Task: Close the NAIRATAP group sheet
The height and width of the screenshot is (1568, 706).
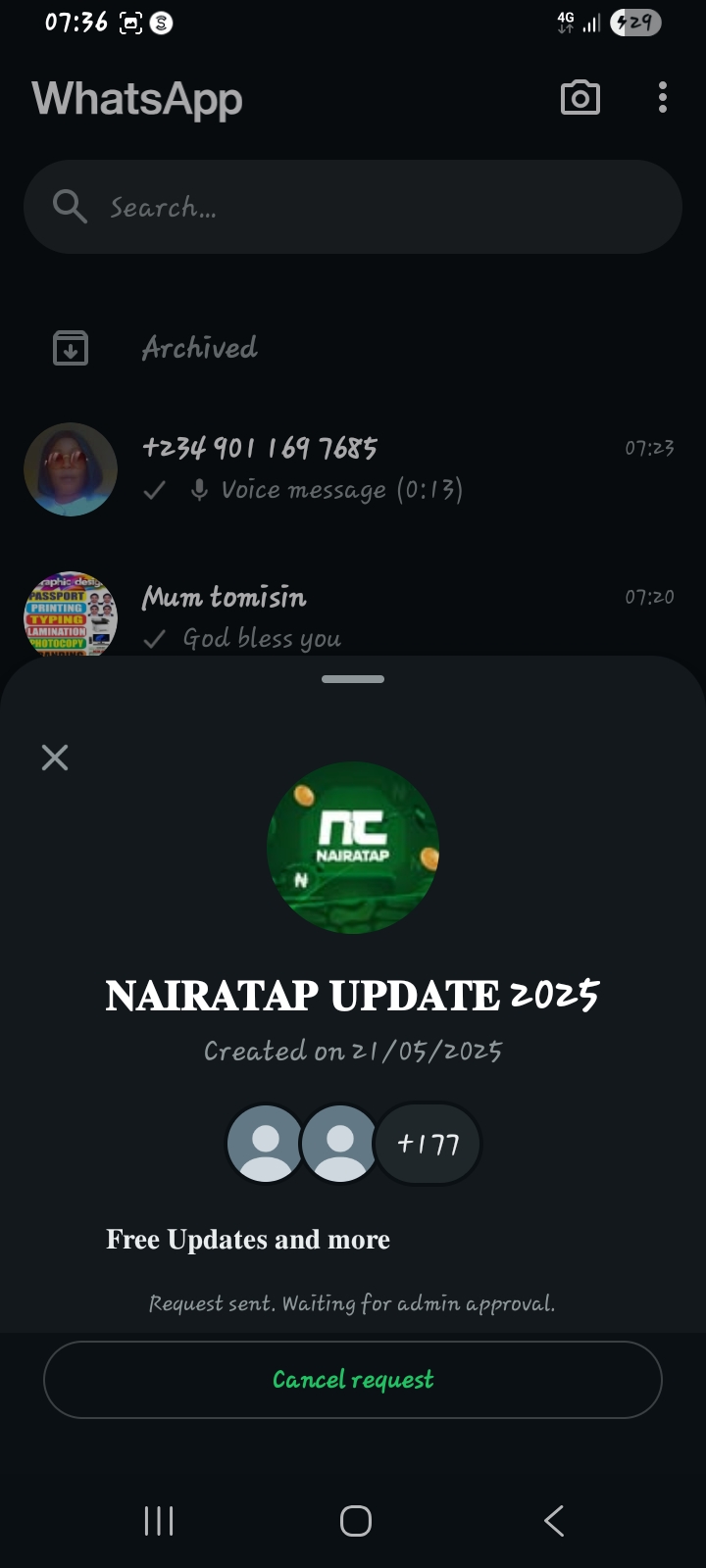Action: coord(55,757)
